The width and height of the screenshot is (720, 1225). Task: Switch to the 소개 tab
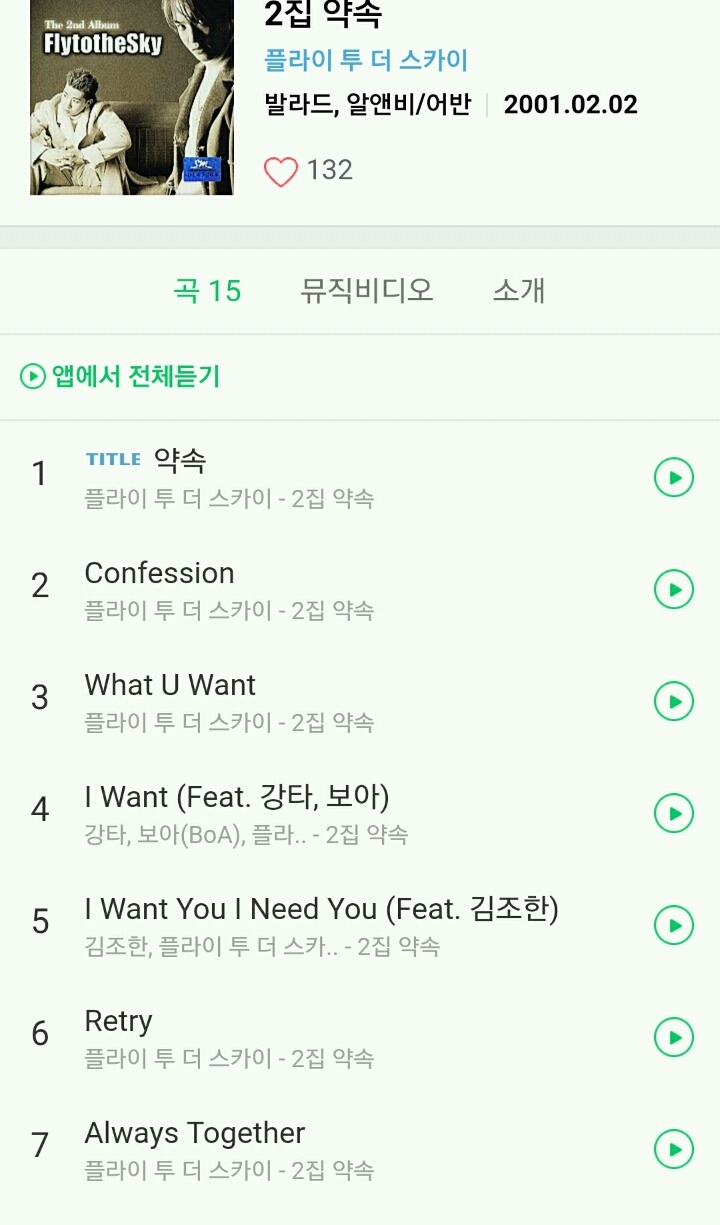tap(518, 290)
